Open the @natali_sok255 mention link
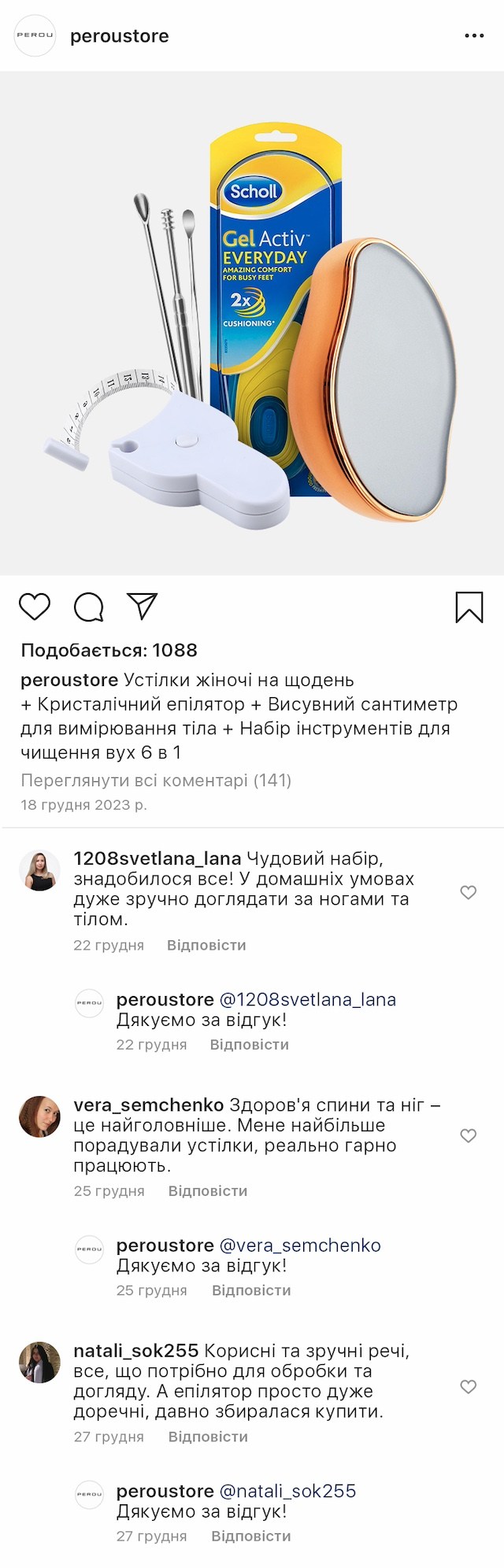 tap(287, 1491)
